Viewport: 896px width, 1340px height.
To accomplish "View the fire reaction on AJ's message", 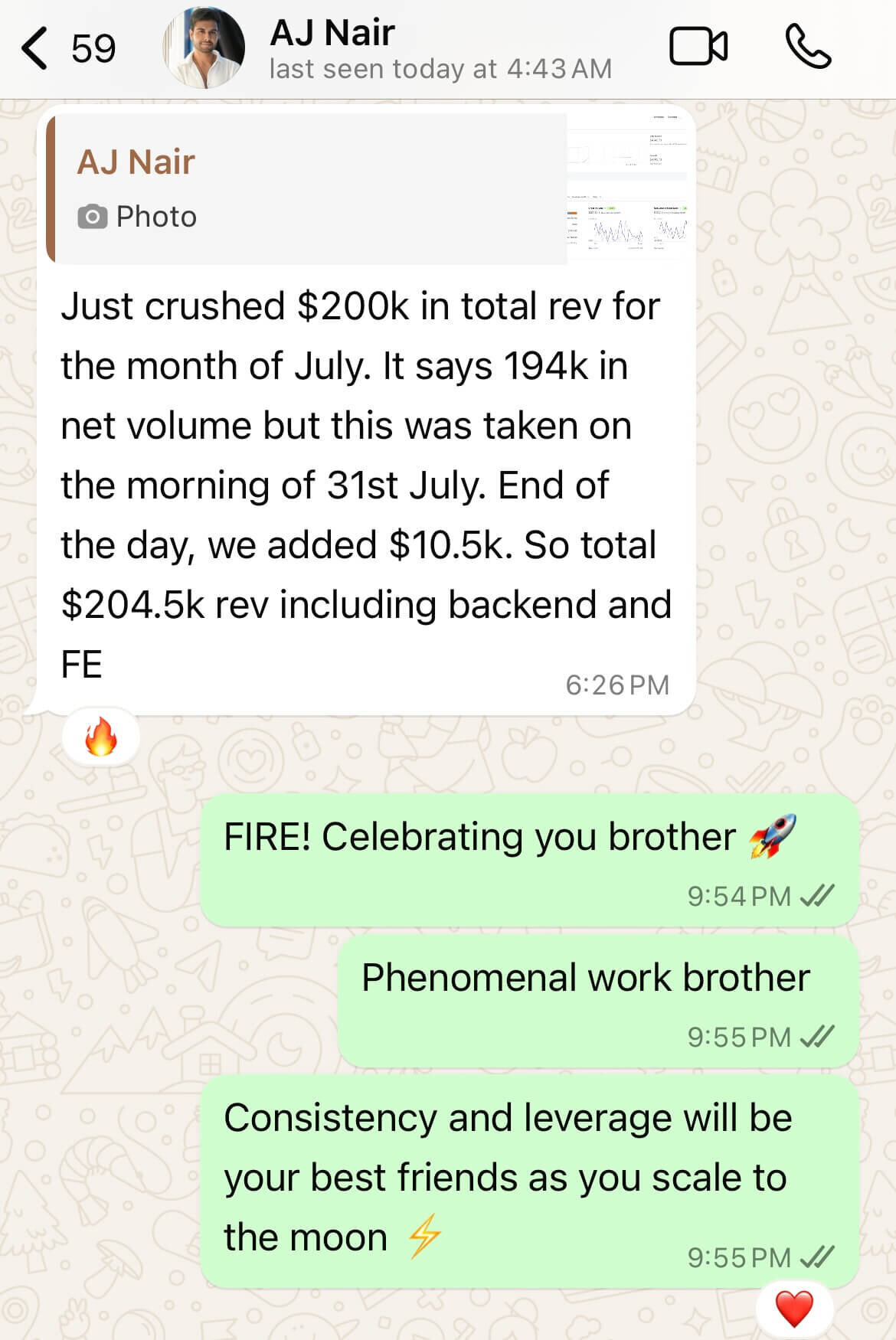I will pyautogui.click(x=101, y=737).
